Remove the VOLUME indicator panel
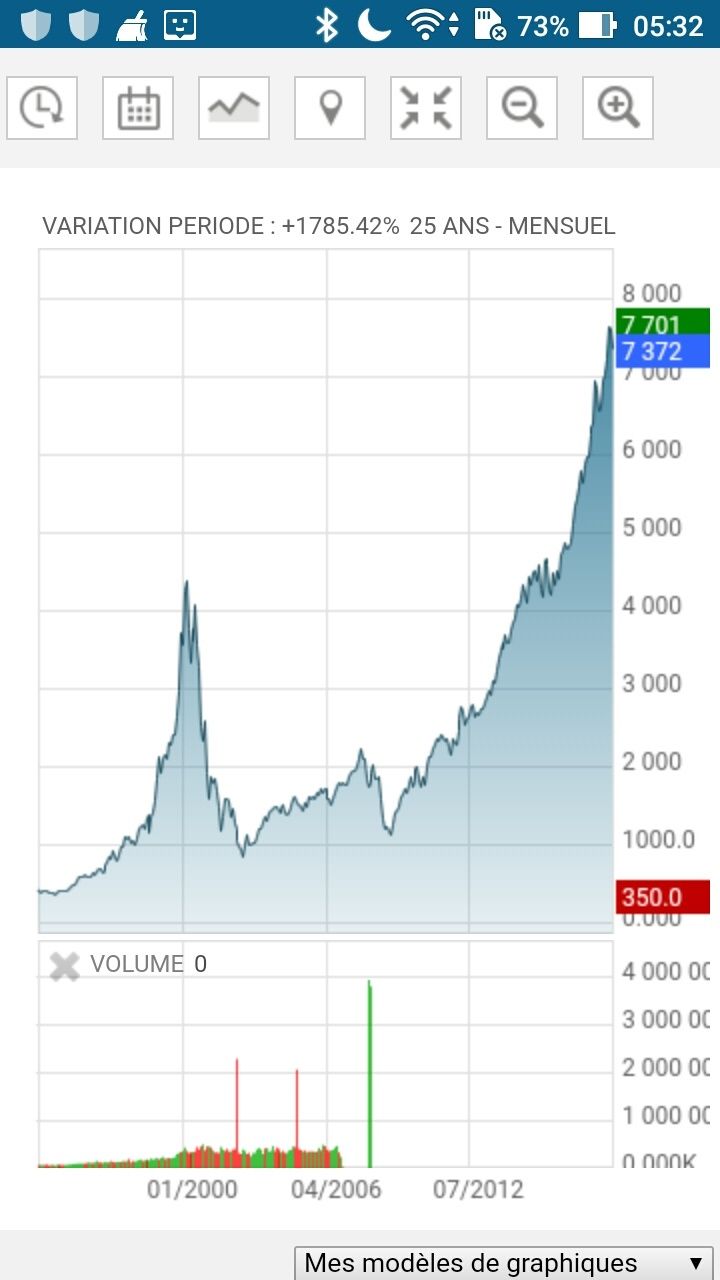Screen dimensions: 720x1280 coord(65,965)
